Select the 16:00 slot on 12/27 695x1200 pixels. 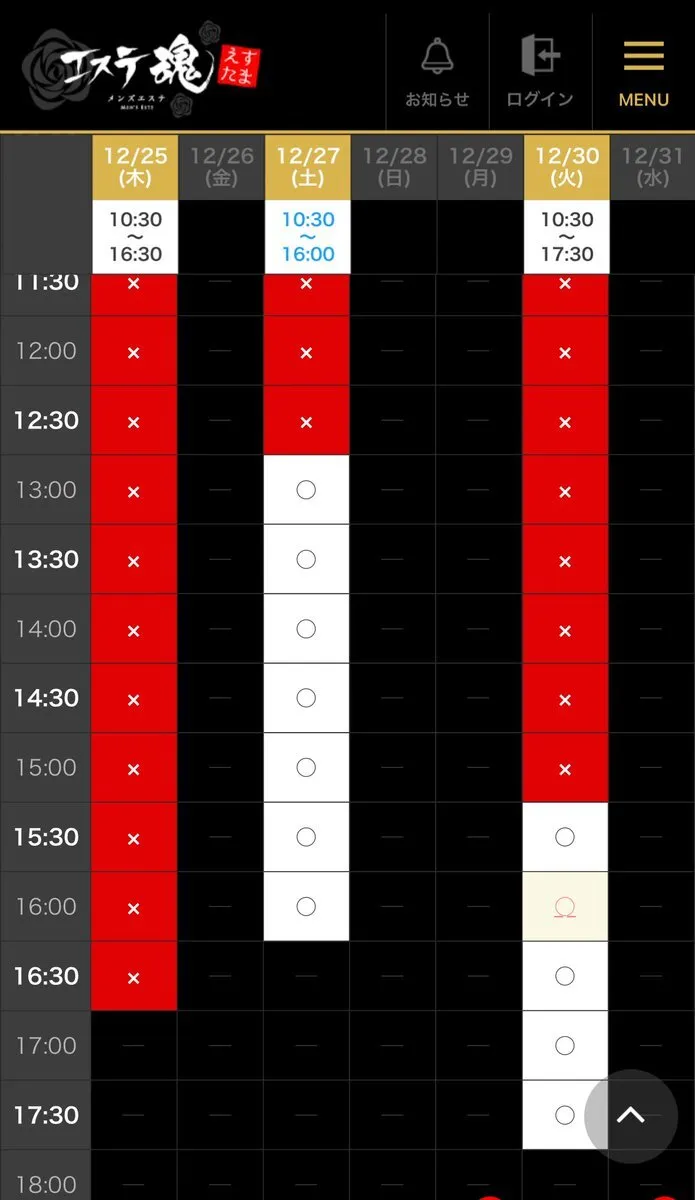coord(306,906)
